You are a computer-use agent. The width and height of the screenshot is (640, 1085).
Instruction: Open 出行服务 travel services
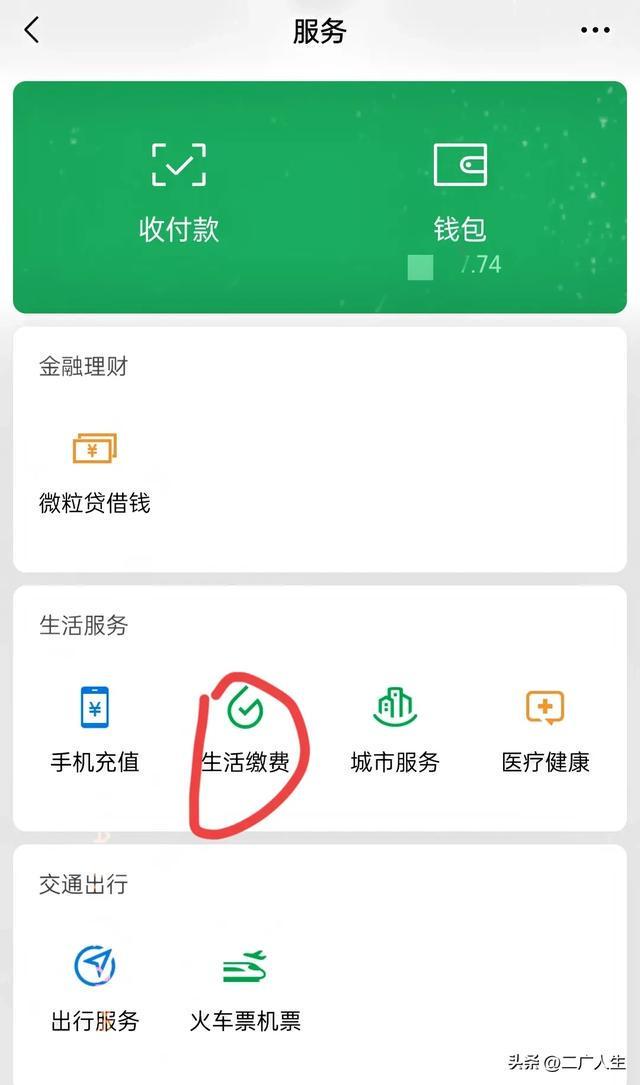pyautogui.click(x=95, y=988)
